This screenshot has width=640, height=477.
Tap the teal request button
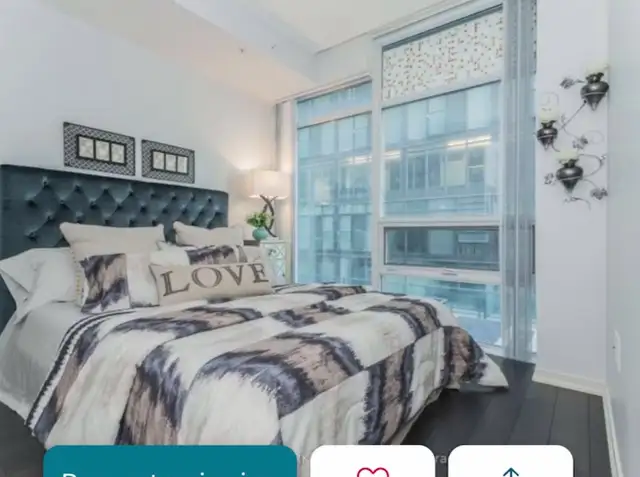pyautogui.click(x=170, y=464)
